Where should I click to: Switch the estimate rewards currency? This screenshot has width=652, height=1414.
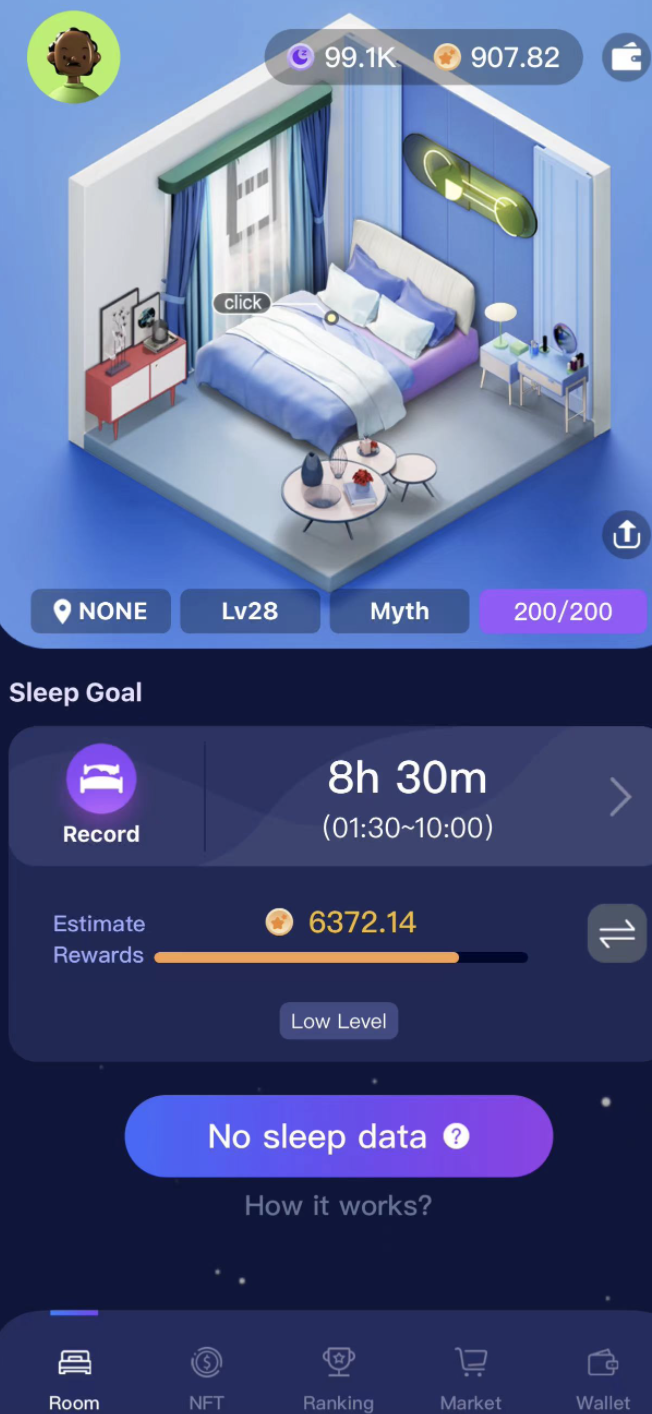coord(616,933)
